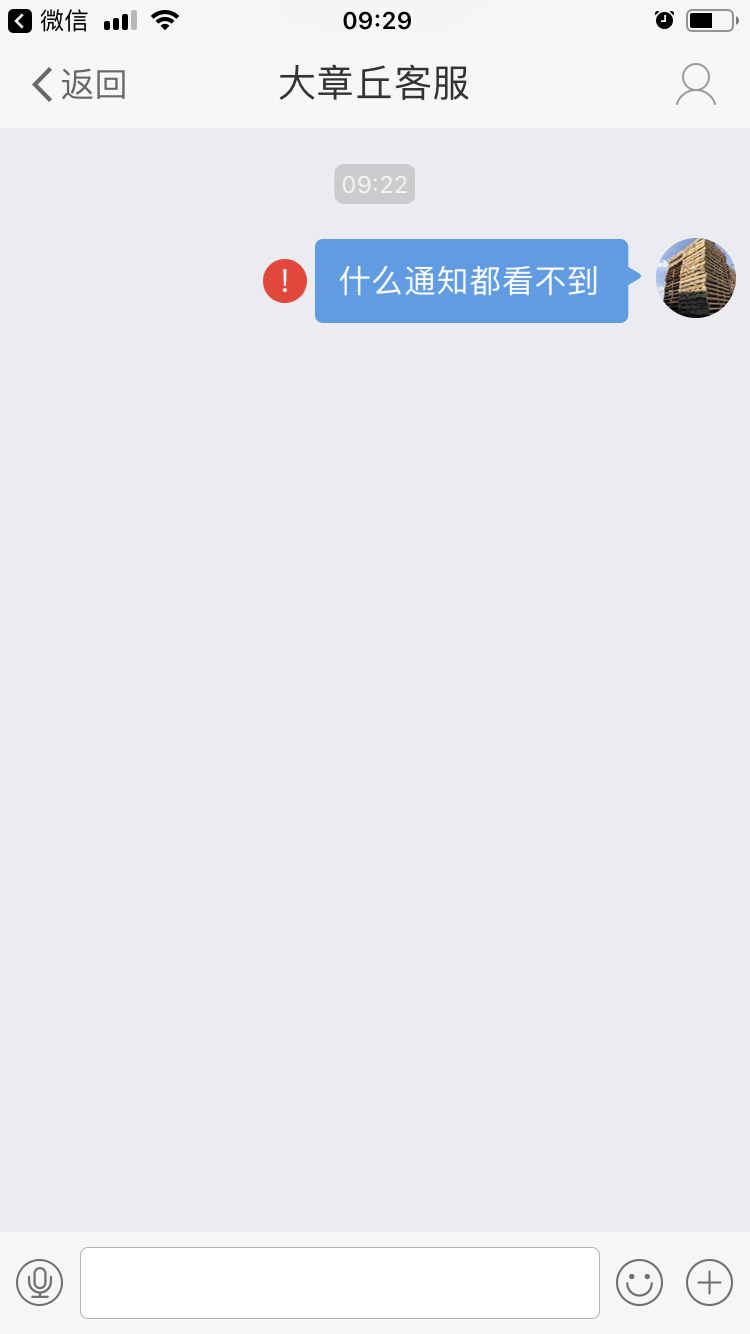Focus the message text field
This screenshot has height=1334, width=750.
340,1282
